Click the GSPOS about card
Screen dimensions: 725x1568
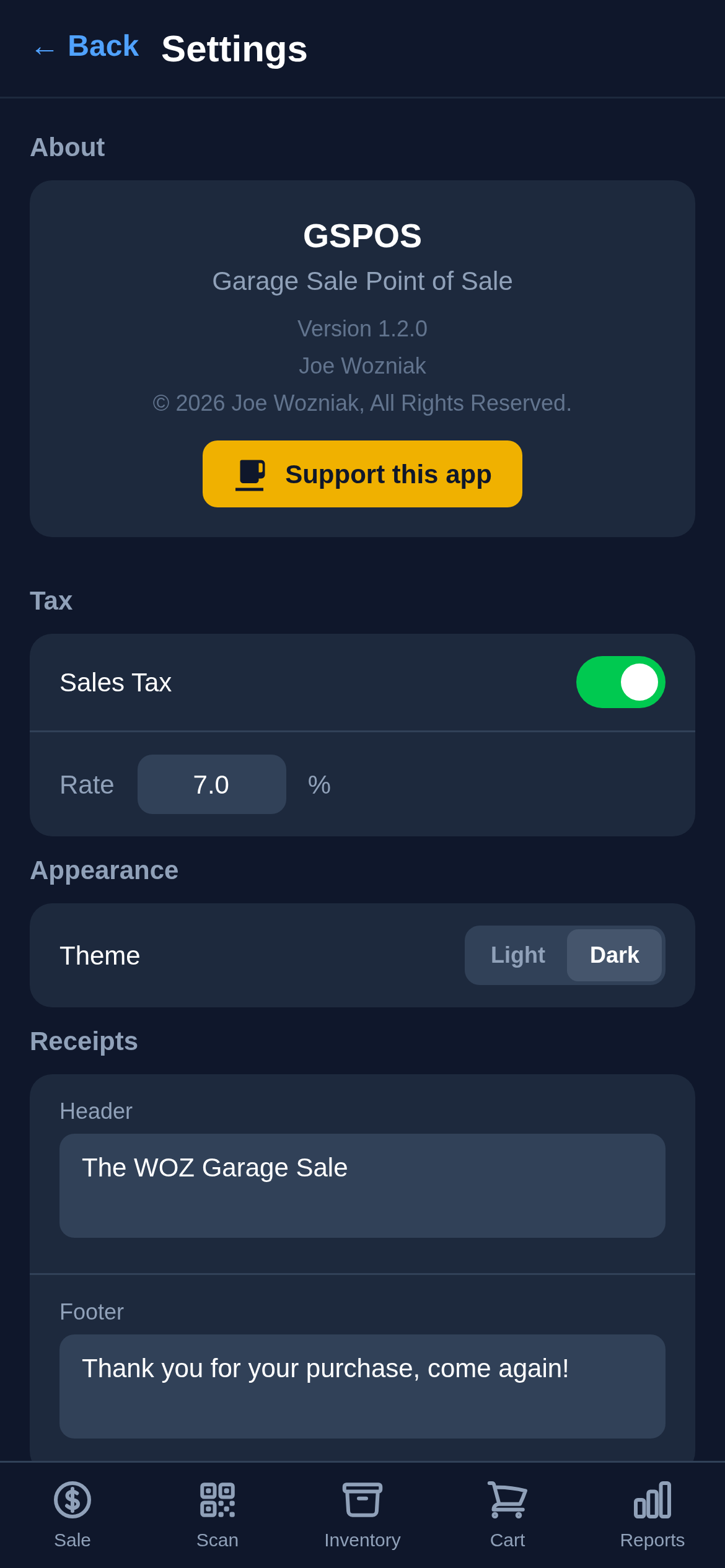pos(362,358)
